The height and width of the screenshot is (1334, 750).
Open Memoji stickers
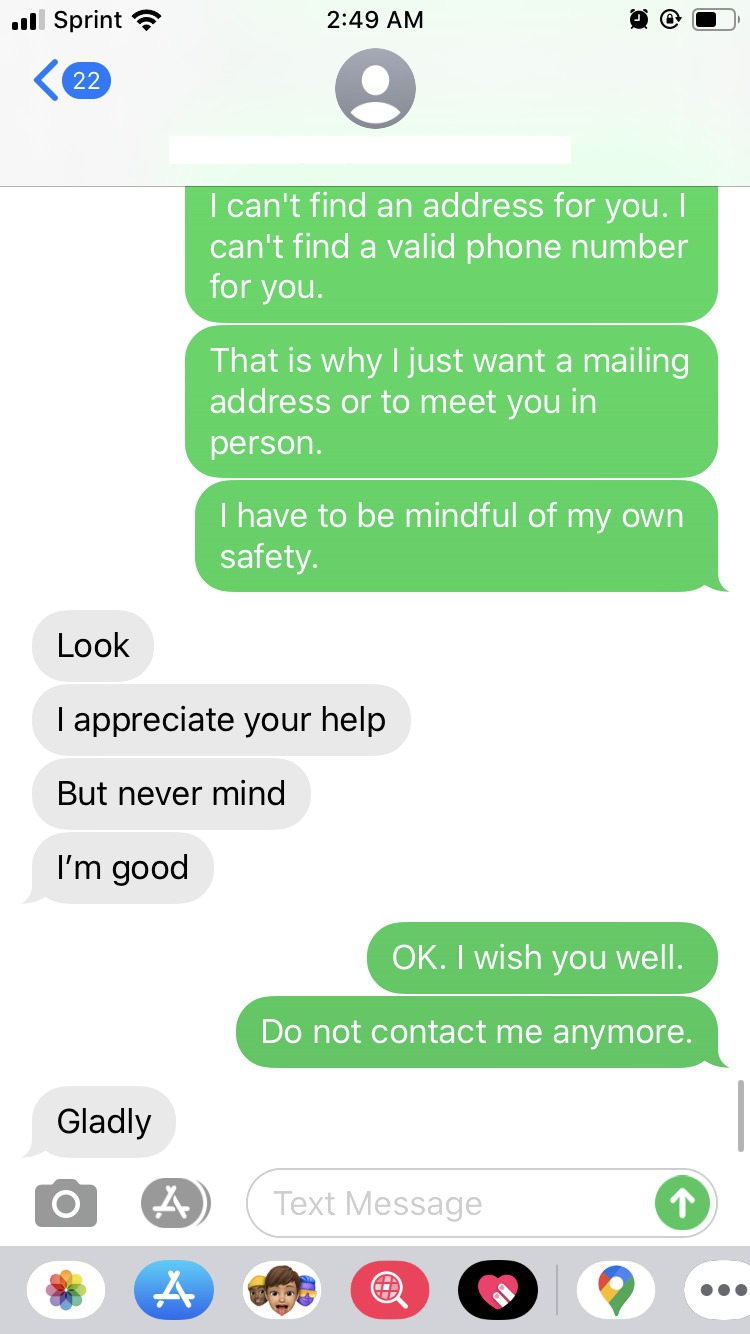(x=282, y=1290)
